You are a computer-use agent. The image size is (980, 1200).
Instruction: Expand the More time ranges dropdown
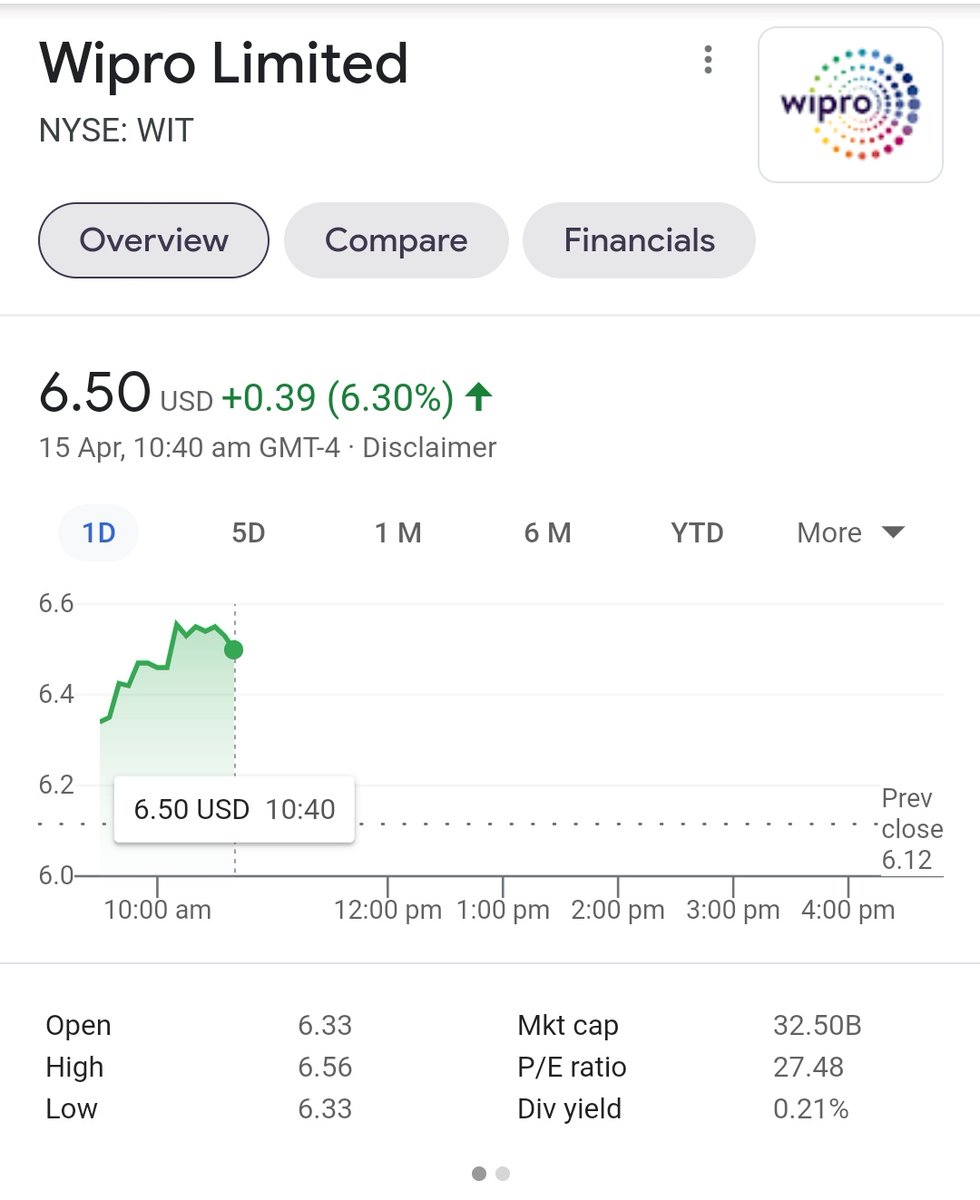850,533
